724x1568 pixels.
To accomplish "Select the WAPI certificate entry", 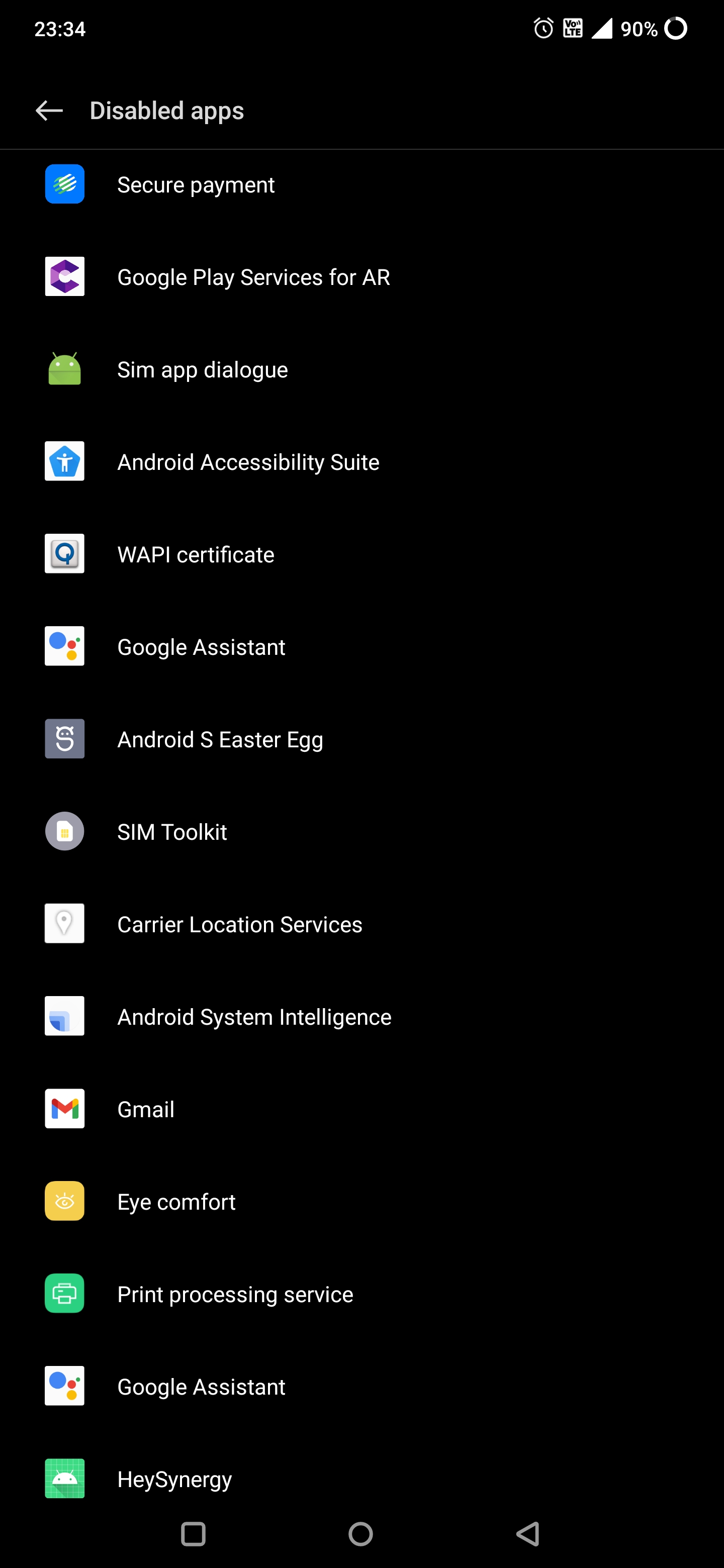I will click(x=196, y=554).
